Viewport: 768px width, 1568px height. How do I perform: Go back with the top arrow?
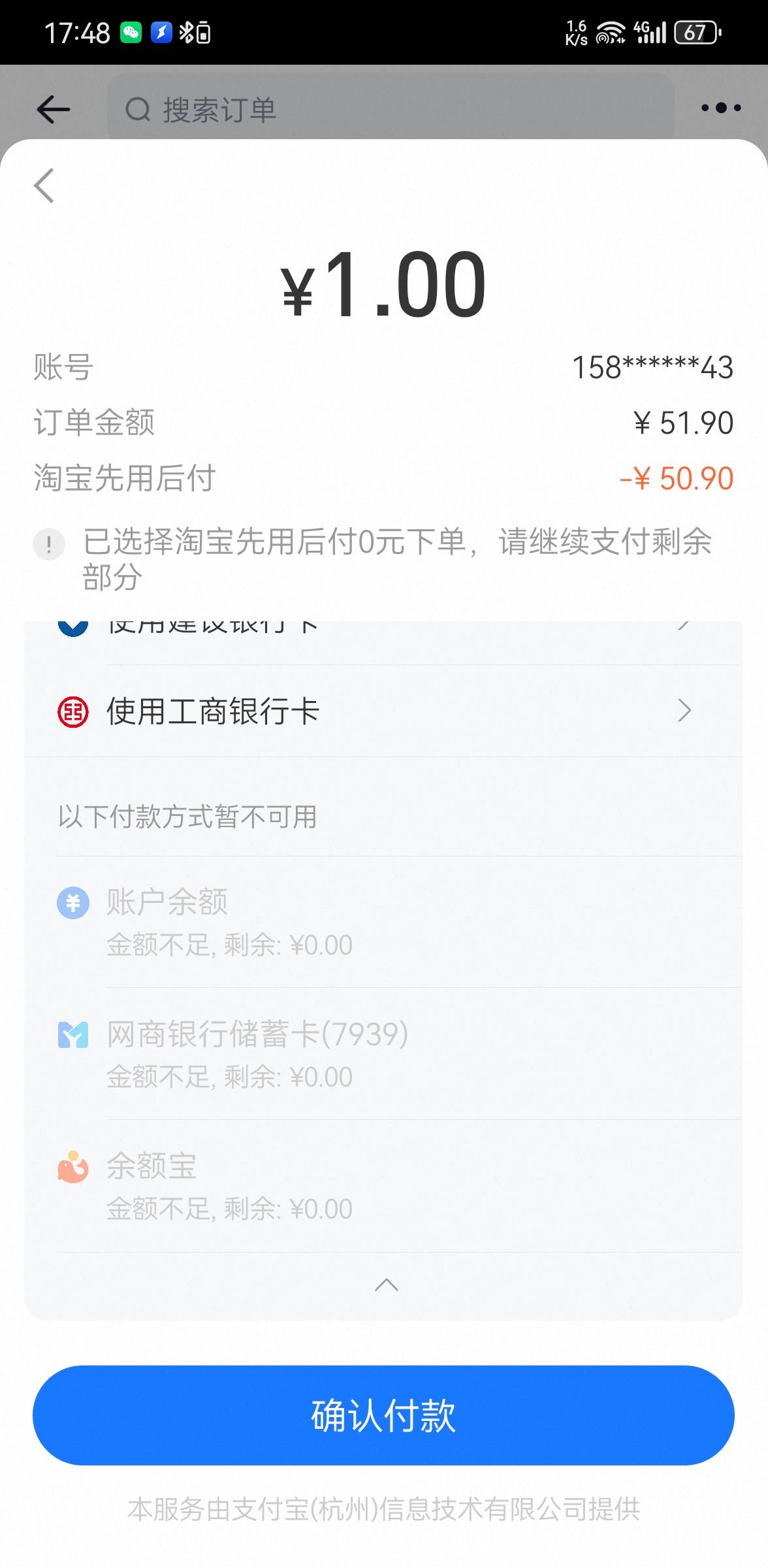tap(53, 108)
